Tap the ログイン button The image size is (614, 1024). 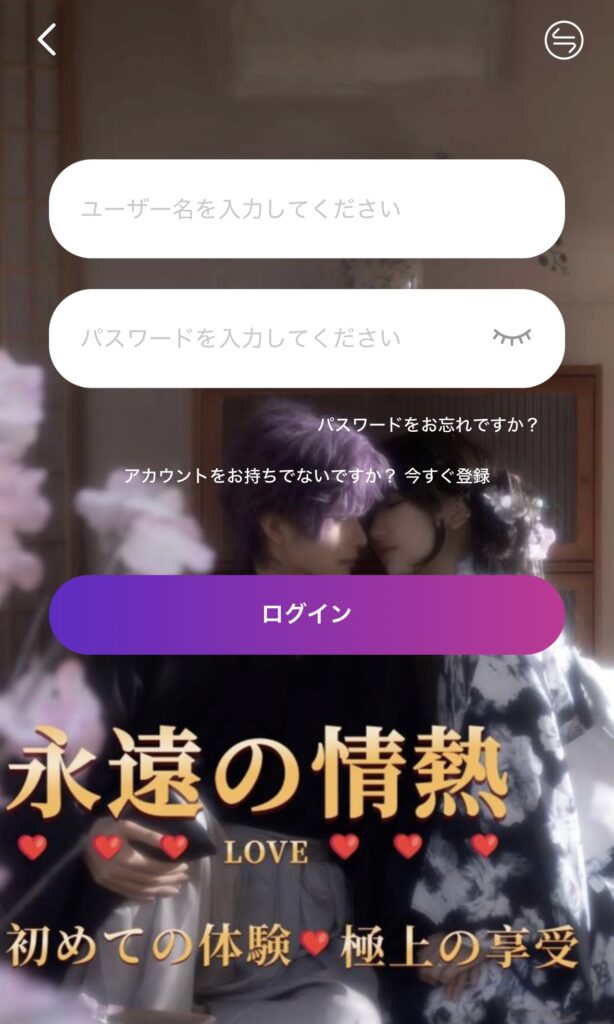tap(306, 614)
